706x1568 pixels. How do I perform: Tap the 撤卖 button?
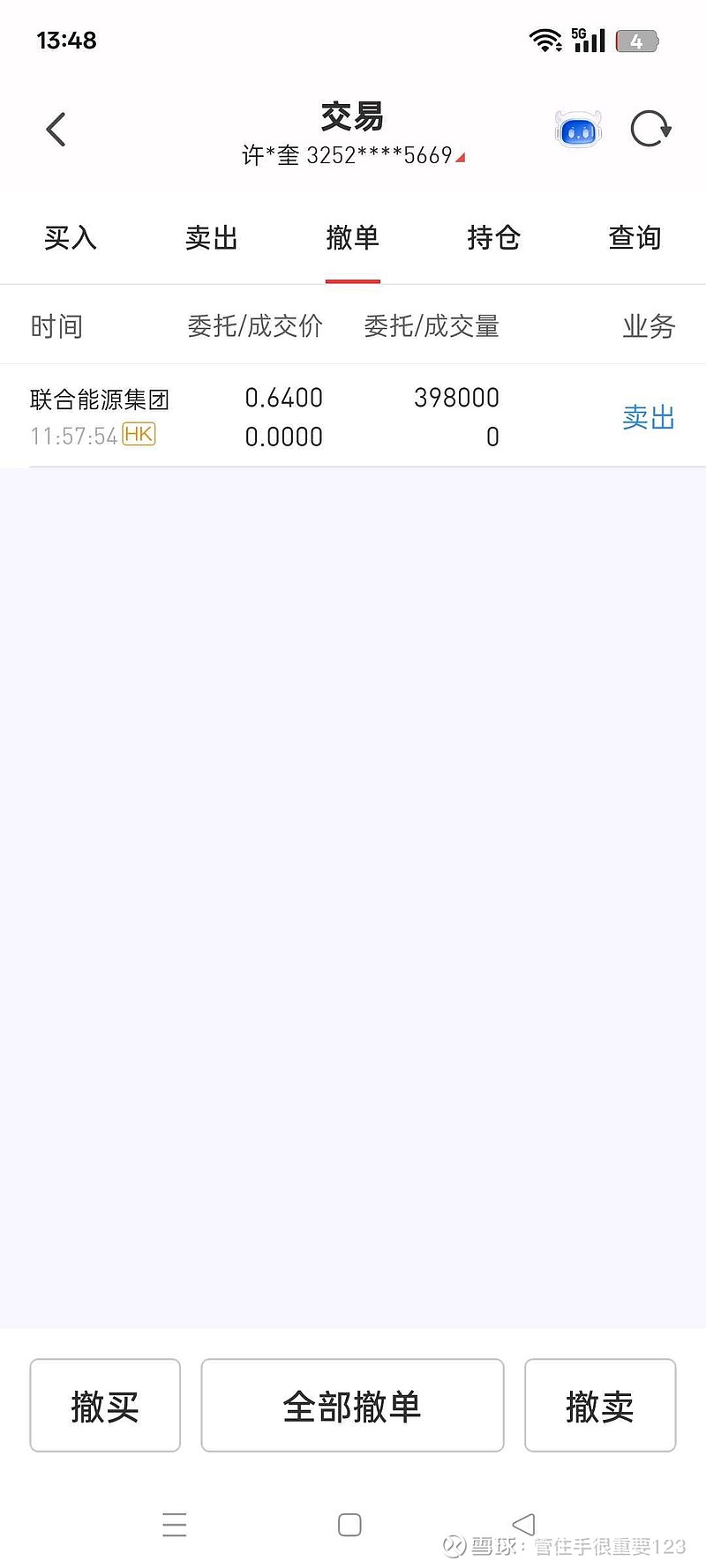click(x=600, y=1406)
